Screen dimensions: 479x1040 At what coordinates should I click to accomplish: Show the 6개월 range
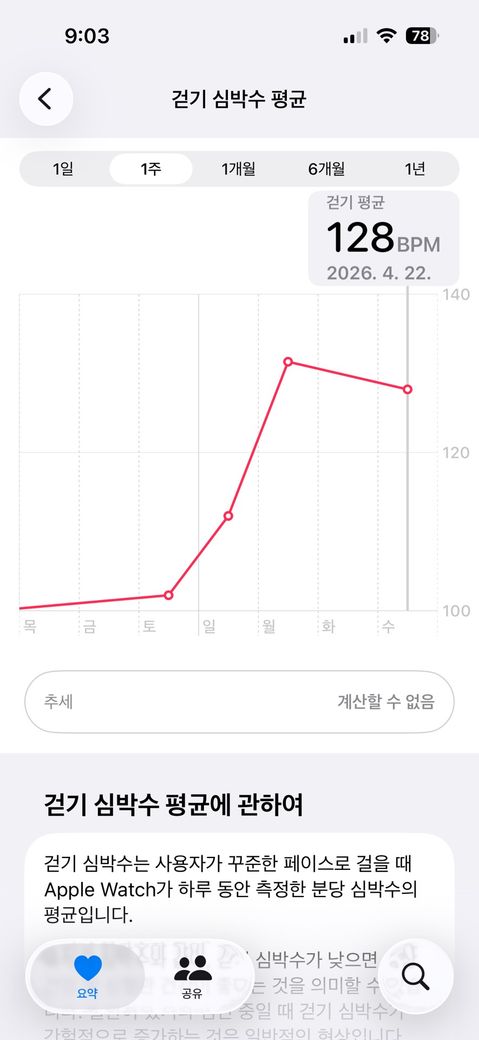click(x=326, y=169)
